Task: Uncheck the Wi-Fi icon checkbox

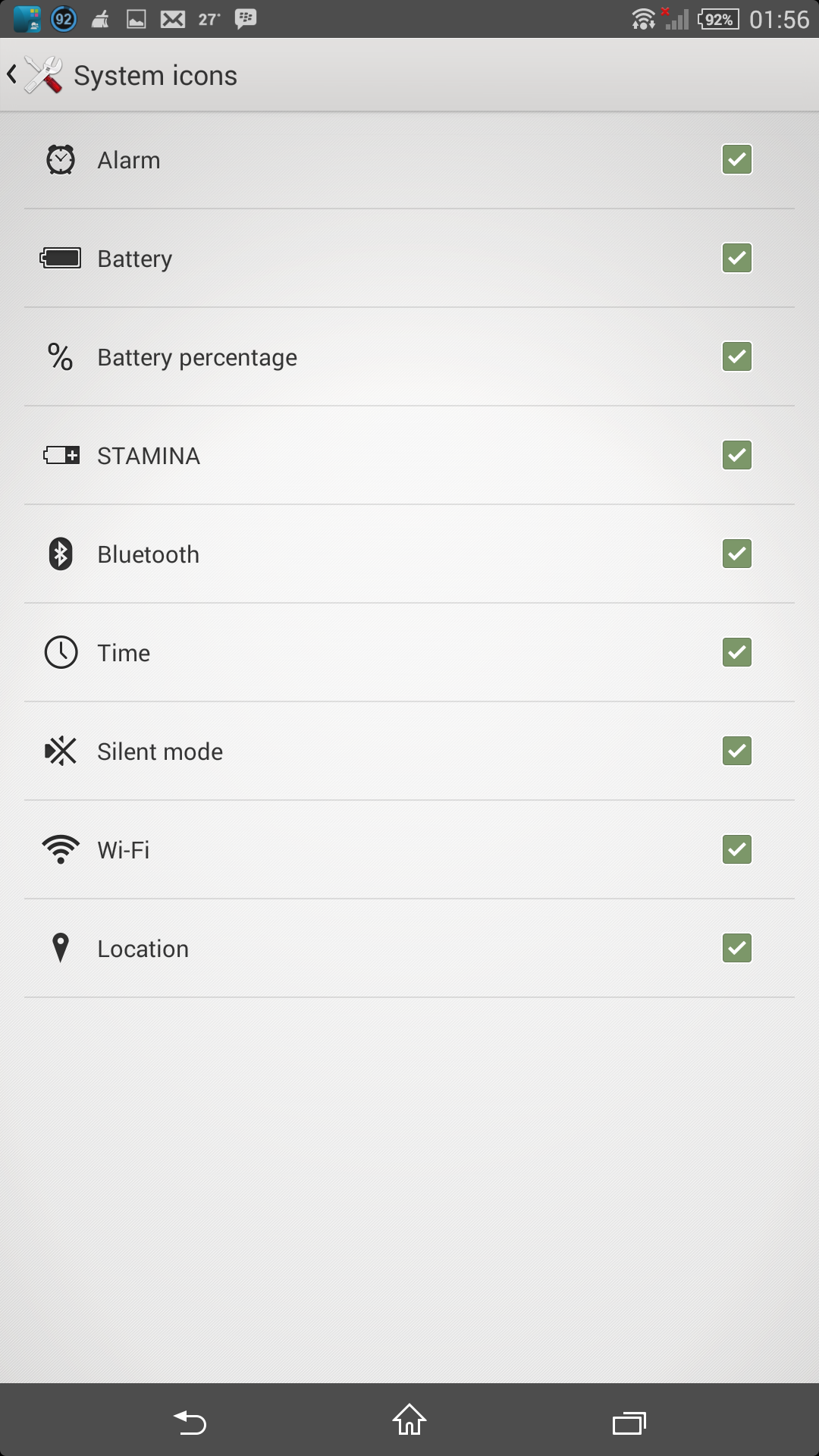Action: (x=736, y=850)
